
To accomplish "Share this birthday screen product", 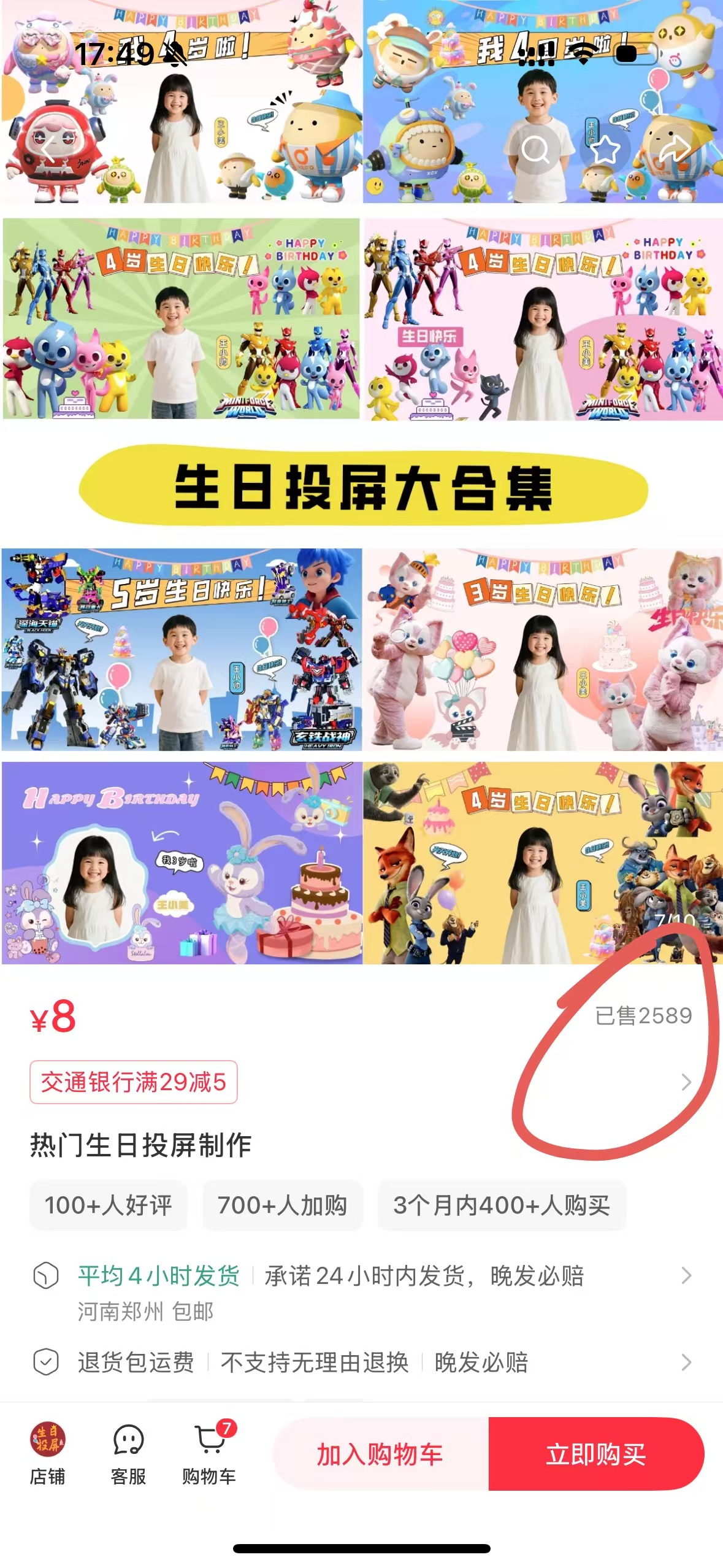I will pos(674,149).
